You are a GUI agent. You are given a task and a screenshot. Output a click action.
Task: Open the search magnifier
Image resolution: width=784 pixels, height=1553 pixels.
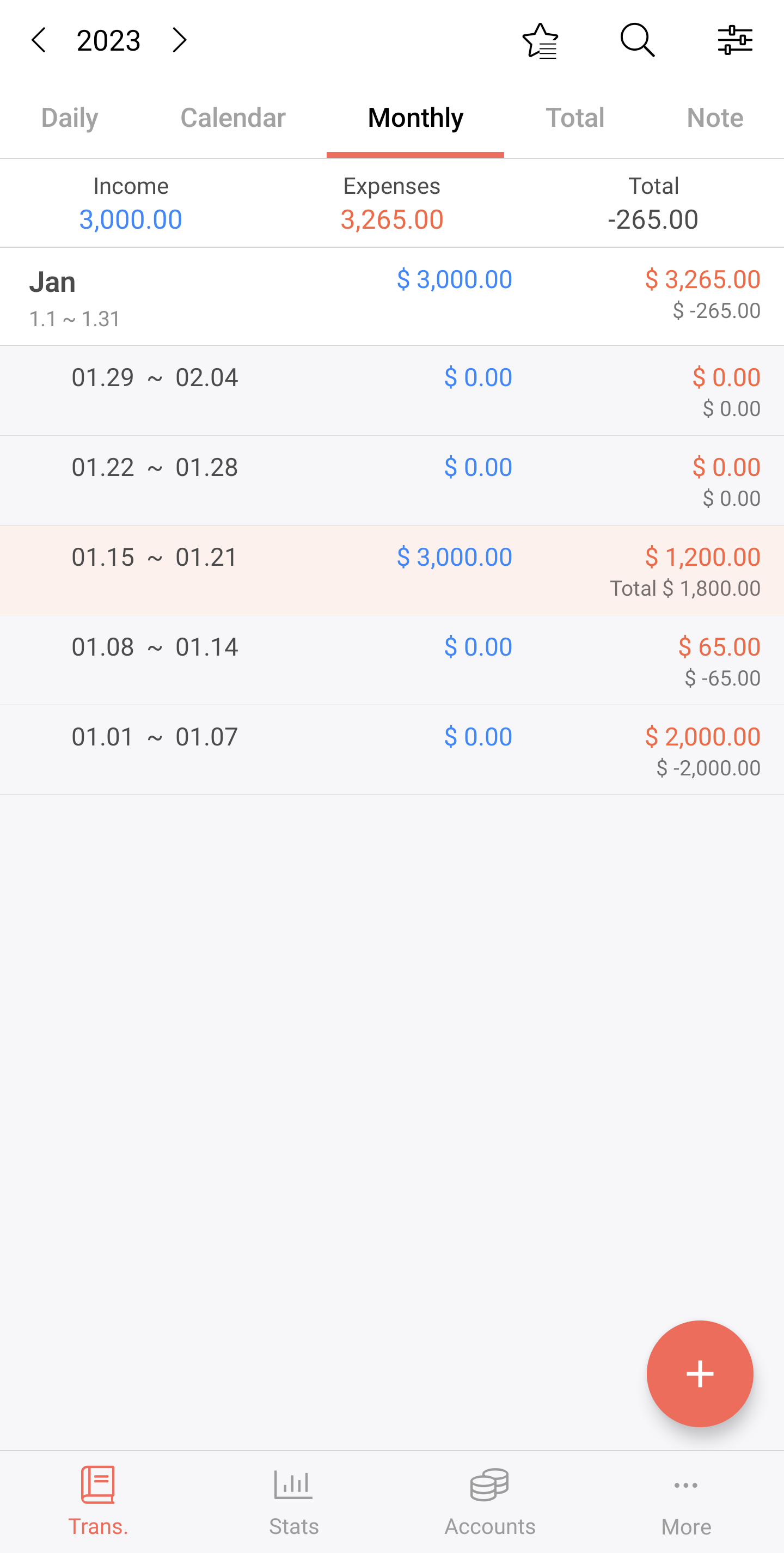(x=638, y=40)
